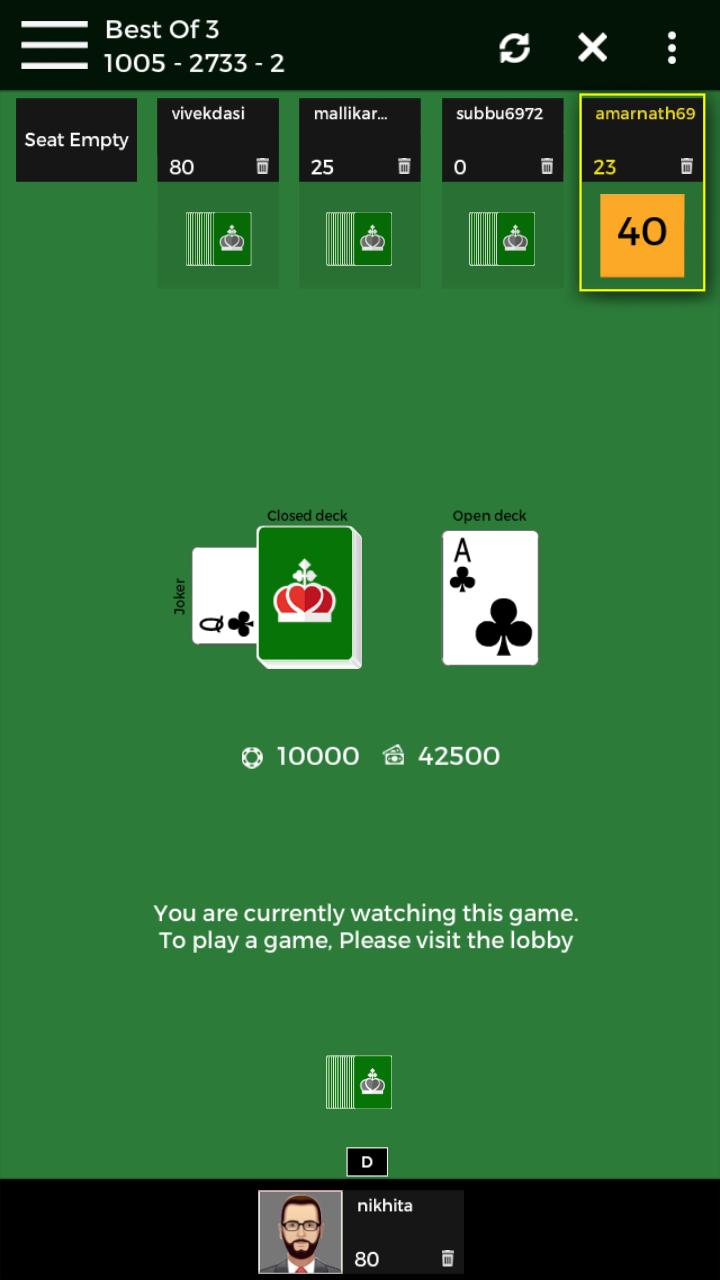The image size is (720, 1280).
Task: Delete vivekdasi's score using trash icon
Action: pos(262,167)
